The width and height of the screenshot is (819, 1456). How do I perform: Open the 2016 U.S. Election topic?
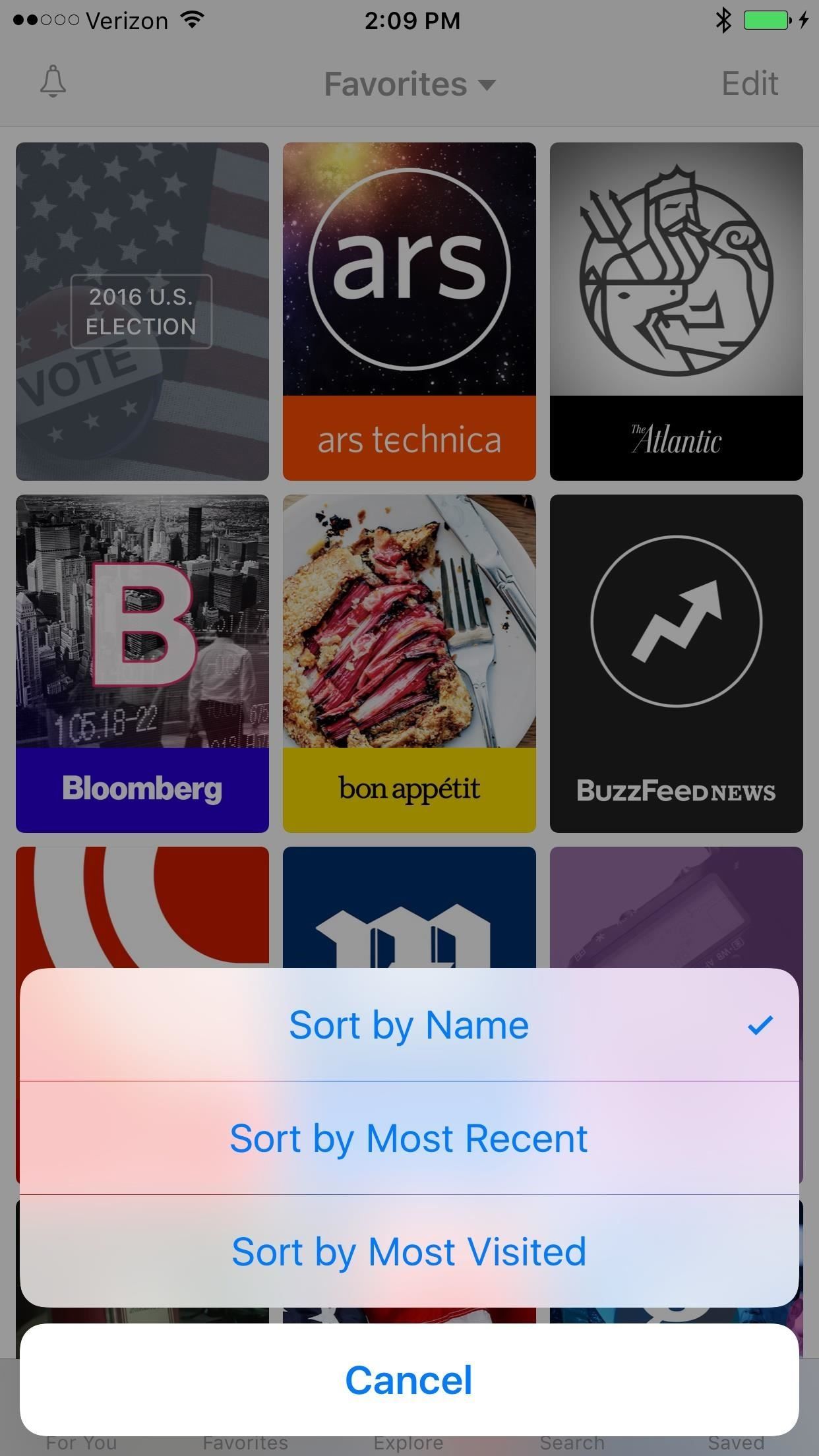coord(141,310)
